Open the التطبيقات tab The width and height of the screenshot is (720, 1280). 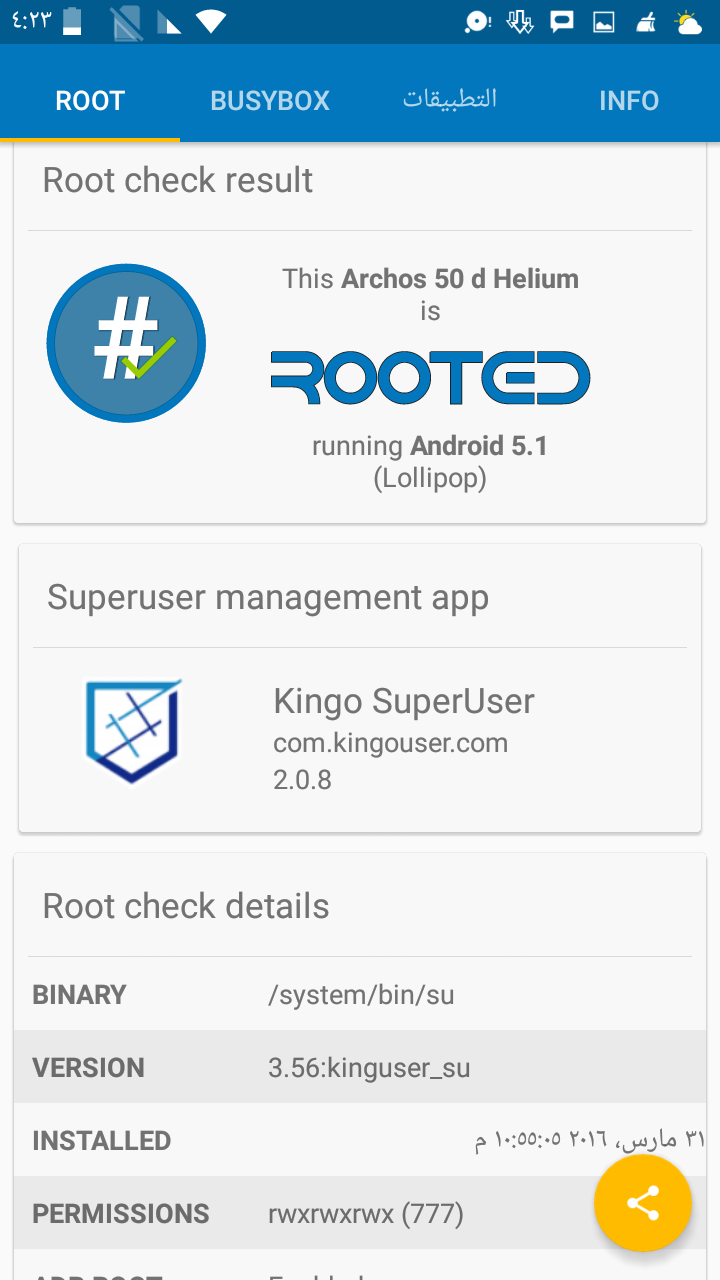[x=450, y=99]
